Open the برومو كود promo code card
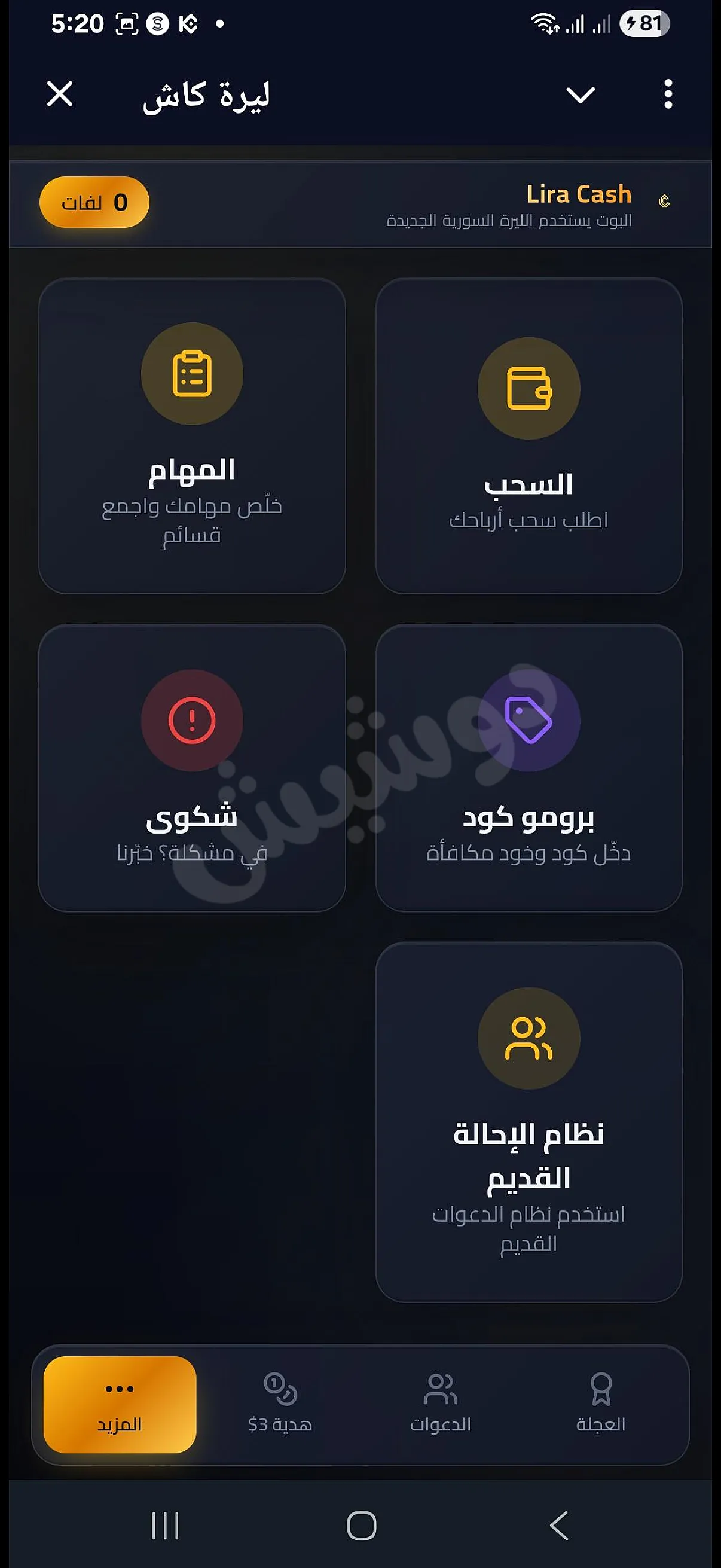Screen dimensions: 721x1568 coord(528,768)
